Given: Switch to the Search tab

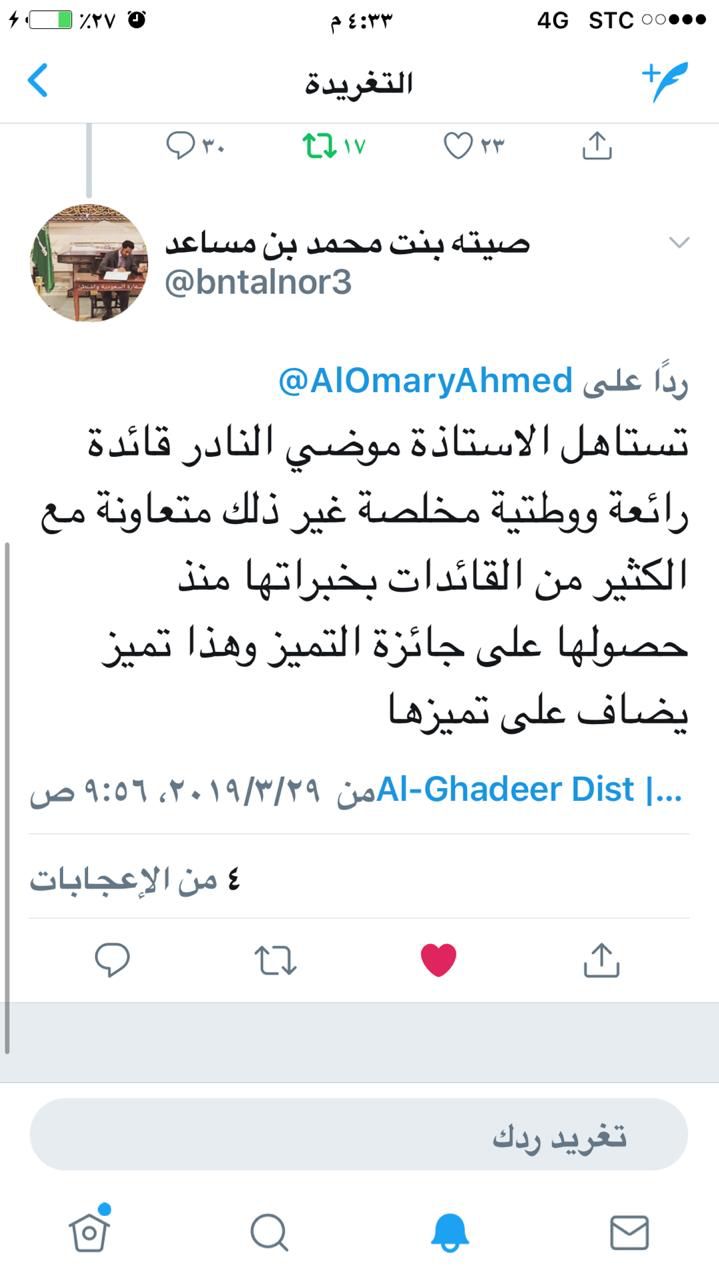Looking at the screenshot, I should point(269,1232).
